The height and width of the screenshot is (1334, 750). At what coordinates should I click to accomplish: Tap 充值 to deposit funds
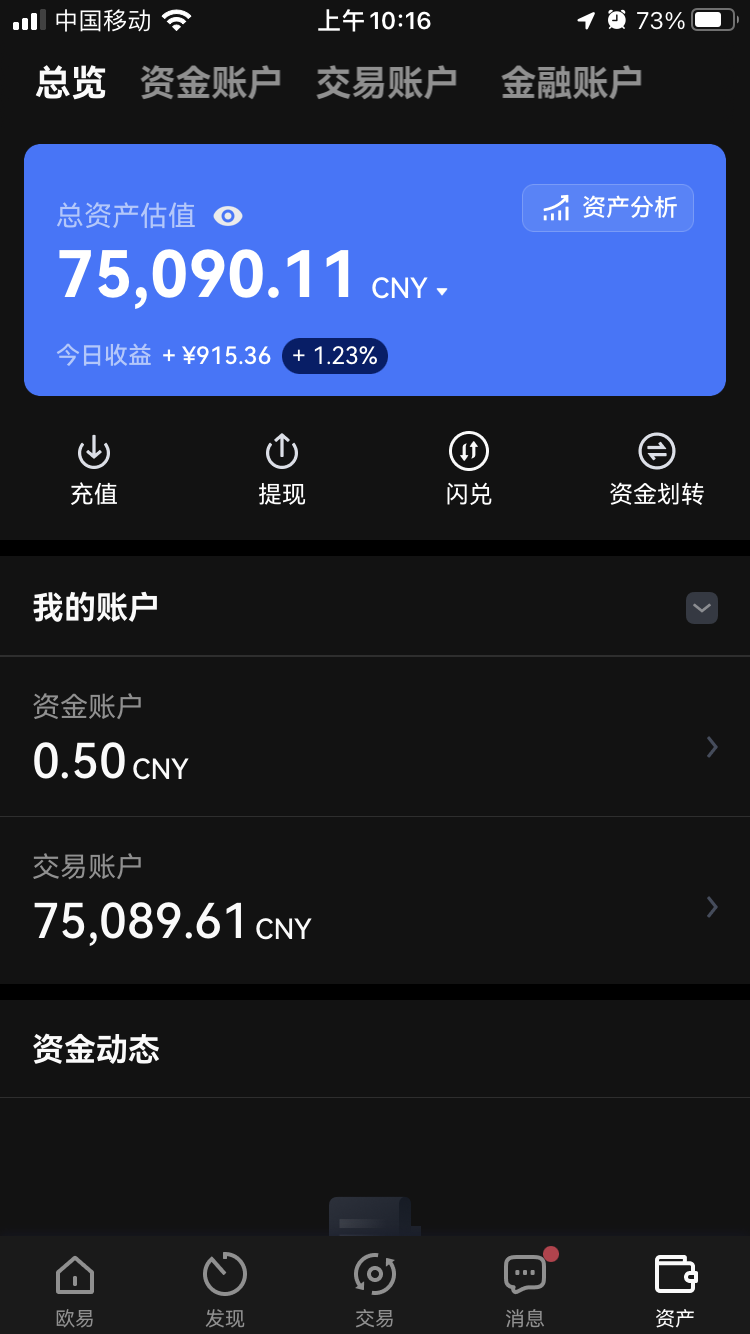[94, 470]
